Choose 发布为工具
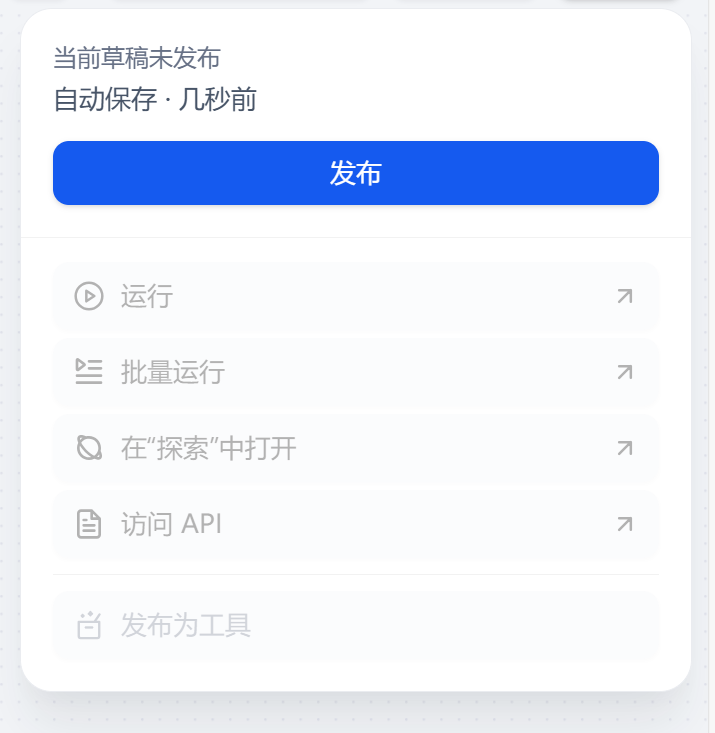715x733 pixels. pos(355,626)
